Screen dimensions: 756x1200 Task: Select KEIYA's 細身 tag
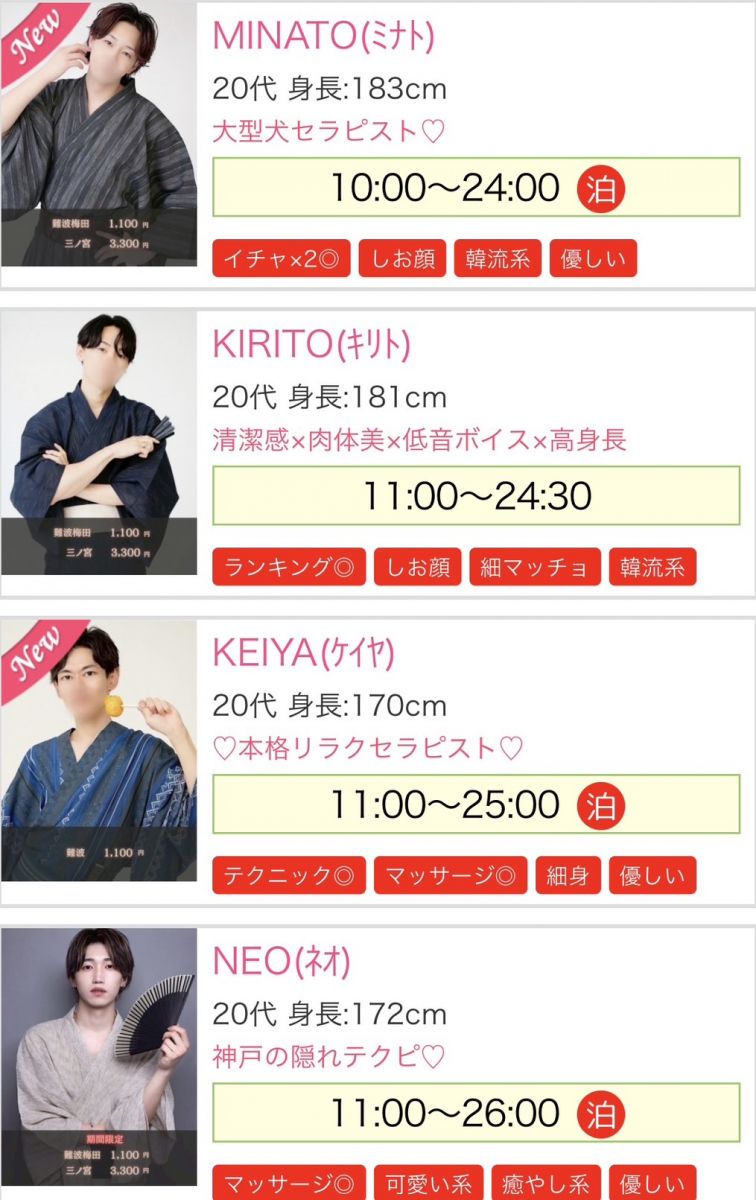[568, 876]
